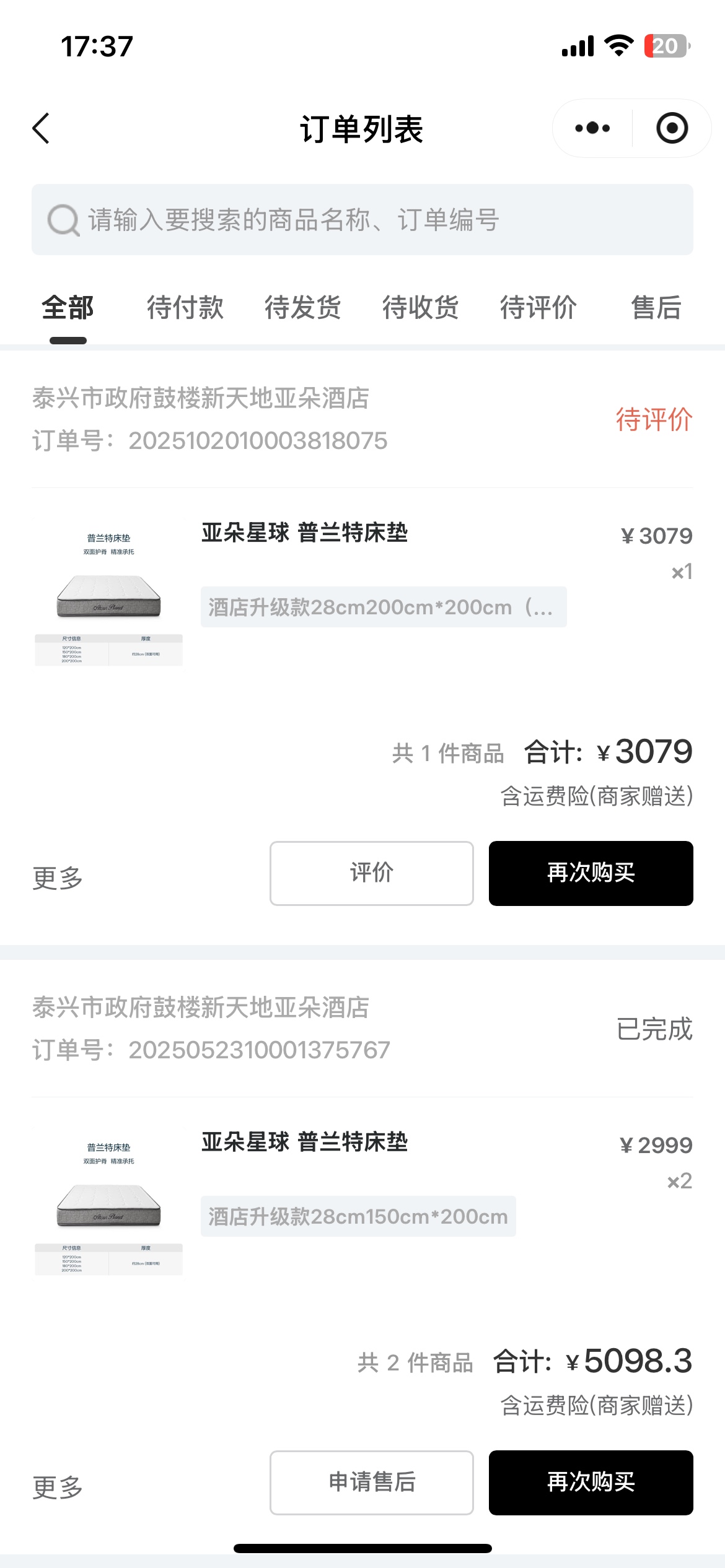Open 更多 options for the 已完成 order

[58, 1487]
